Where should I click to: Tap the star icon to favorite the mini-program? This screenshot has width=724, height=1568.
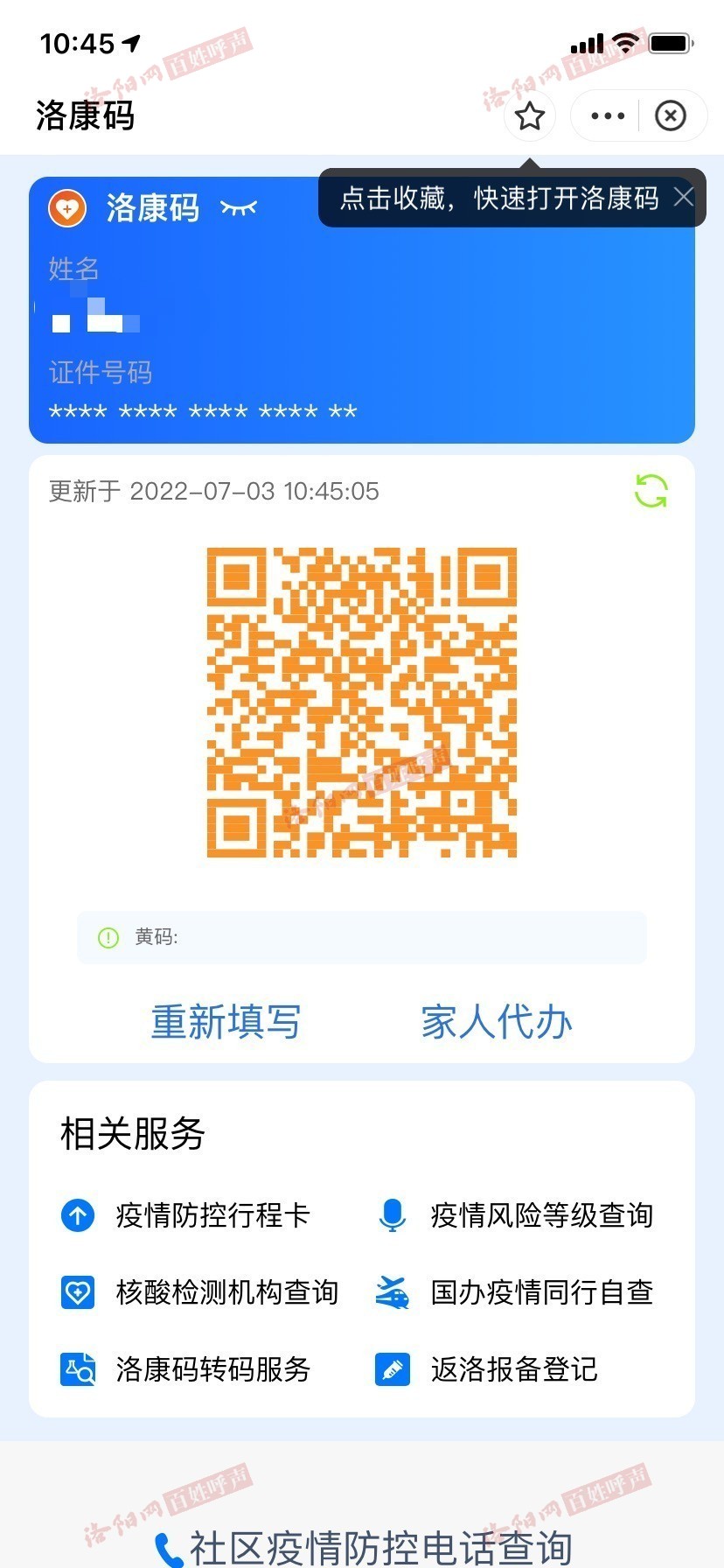pos(530,115)
